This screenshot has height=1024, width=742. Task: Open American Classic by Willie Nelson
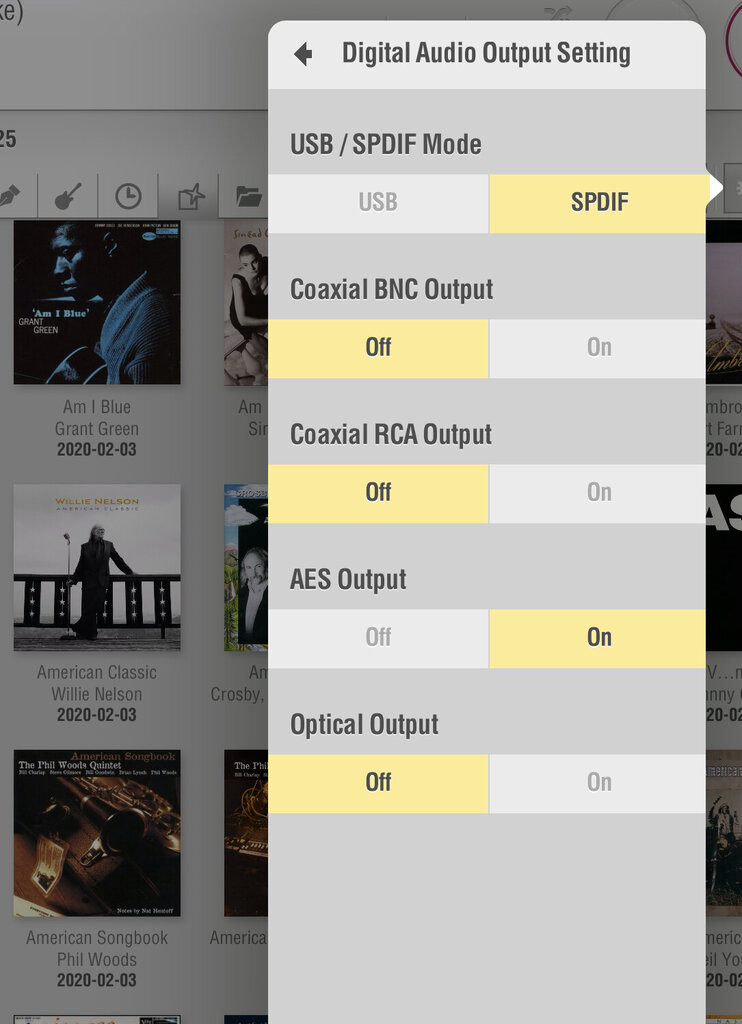click(97, 568)
